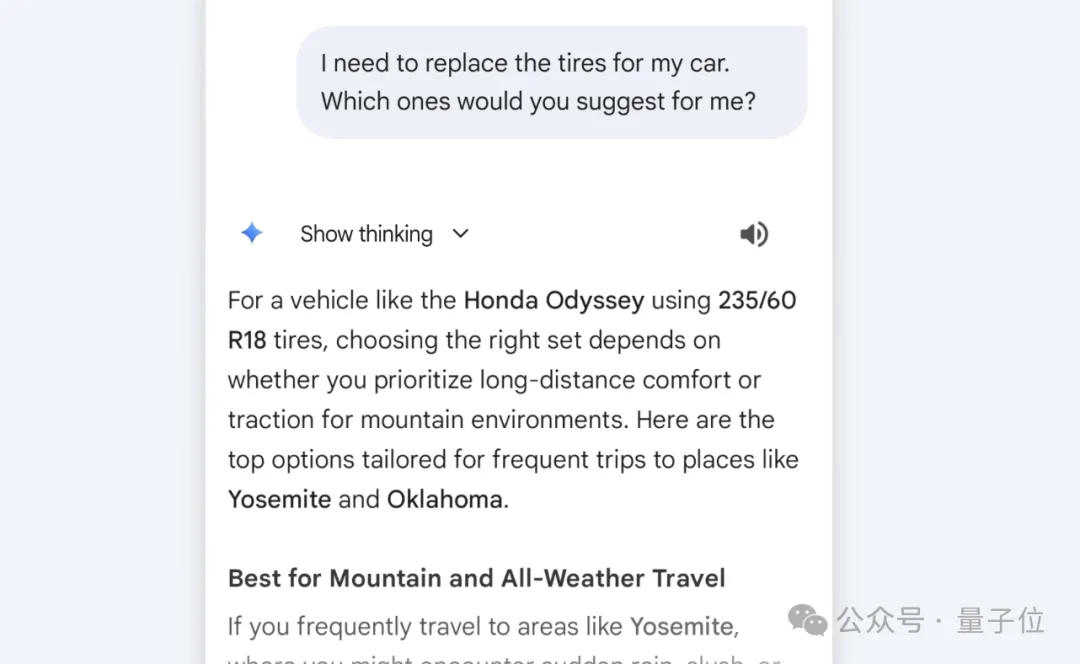Play the response aloud with the speaker icon
This screenshot has height=664, width=1080.
(754, 234)
